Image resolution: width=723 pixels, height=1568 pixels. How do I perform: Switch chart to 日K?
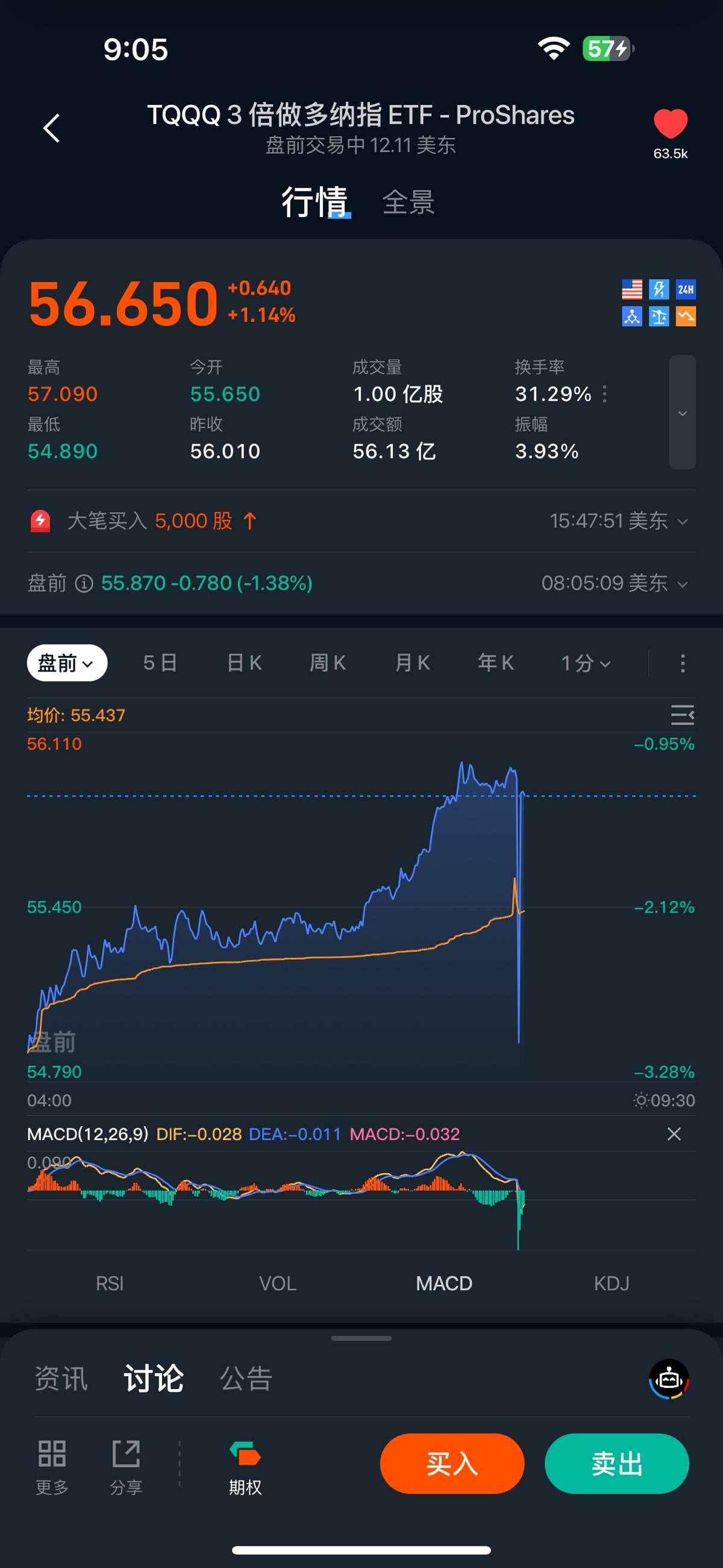tap(244, 663)
